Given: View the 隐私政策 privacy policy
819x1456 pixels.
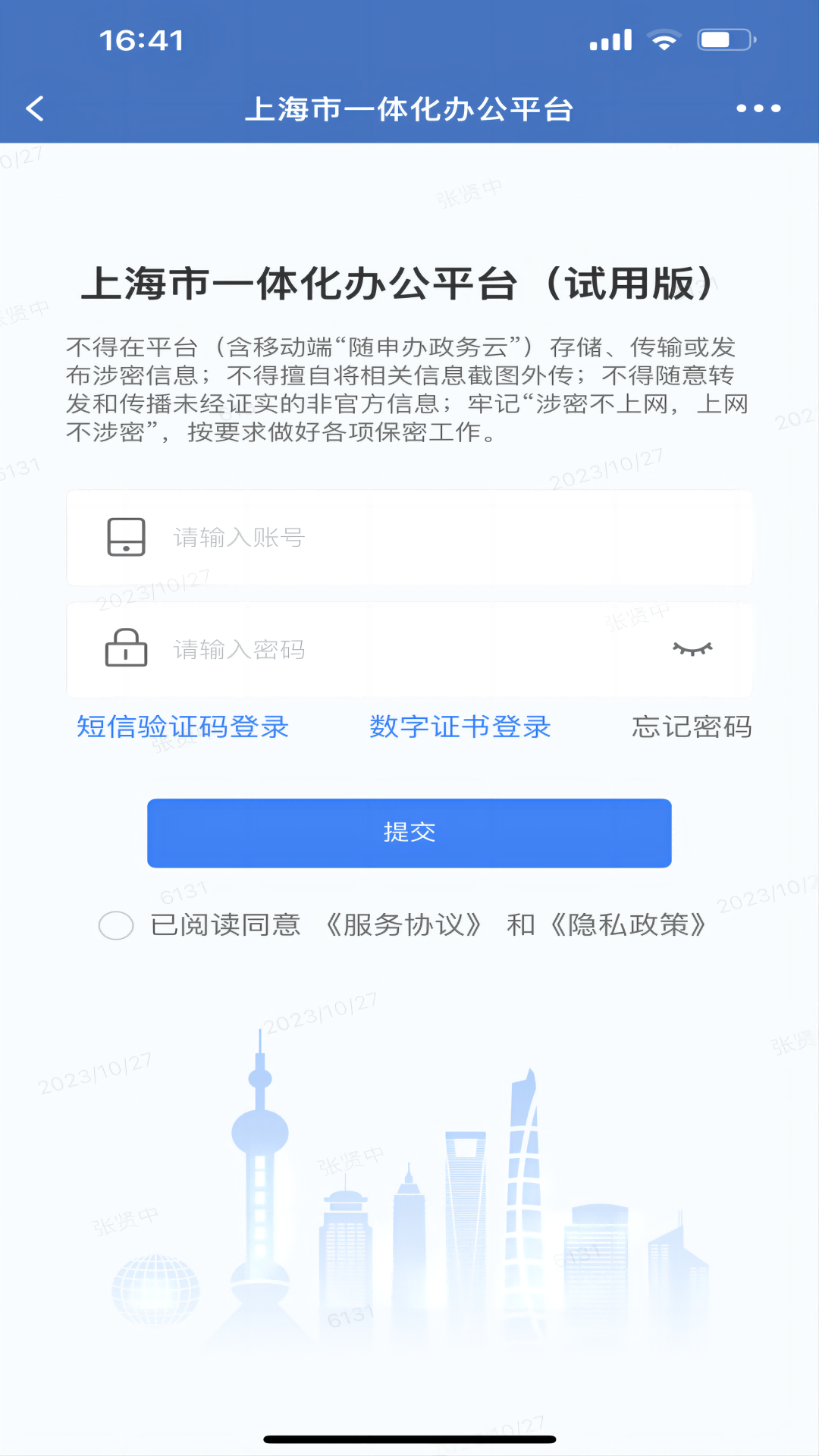Looking at the screenshot, I should pyautogui.click(x=628, y=925).
